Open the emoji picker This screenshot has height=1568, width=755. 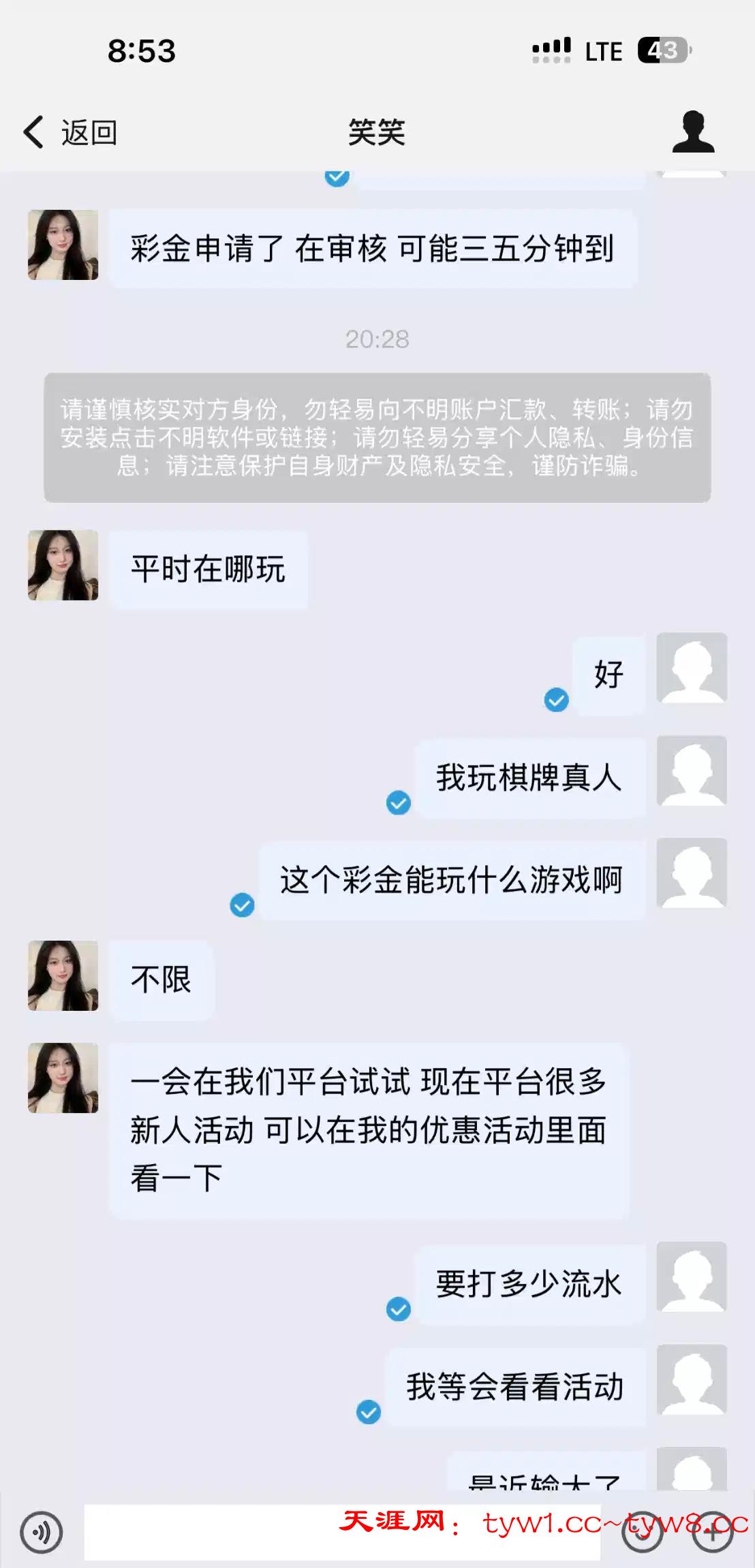tap(643, 1533)
